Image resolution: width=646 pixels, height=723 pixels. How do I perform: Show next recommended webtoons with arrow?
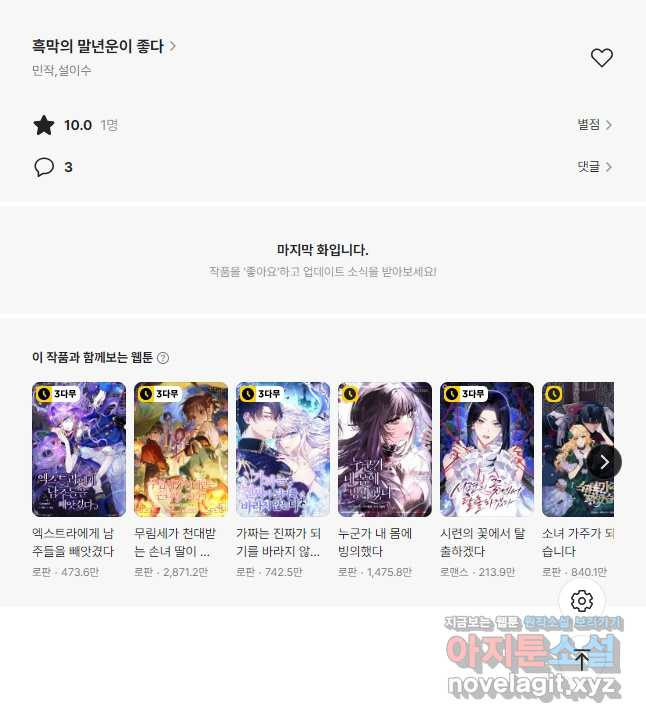(604, 461)
